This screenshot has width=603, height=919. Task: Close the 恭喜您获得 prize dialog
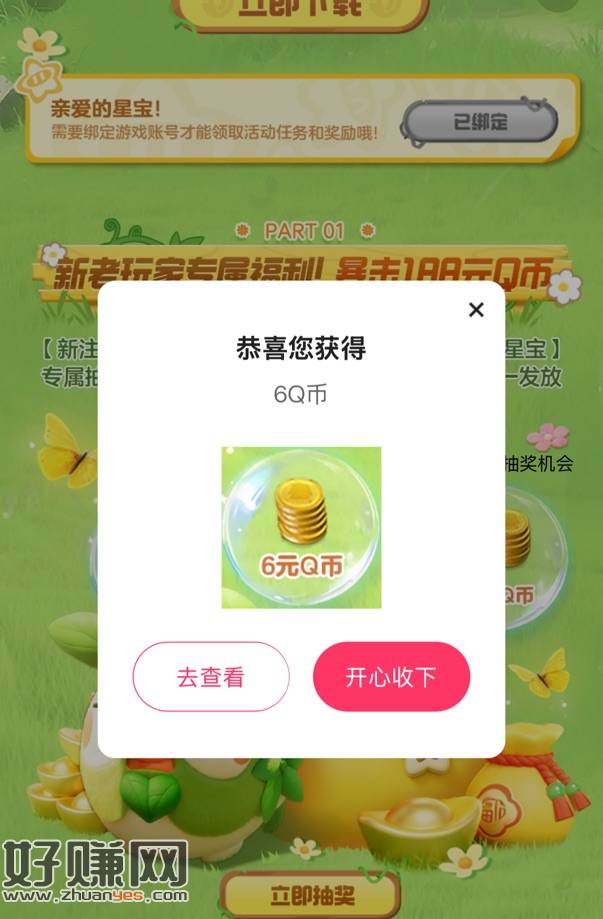[476, 310]
